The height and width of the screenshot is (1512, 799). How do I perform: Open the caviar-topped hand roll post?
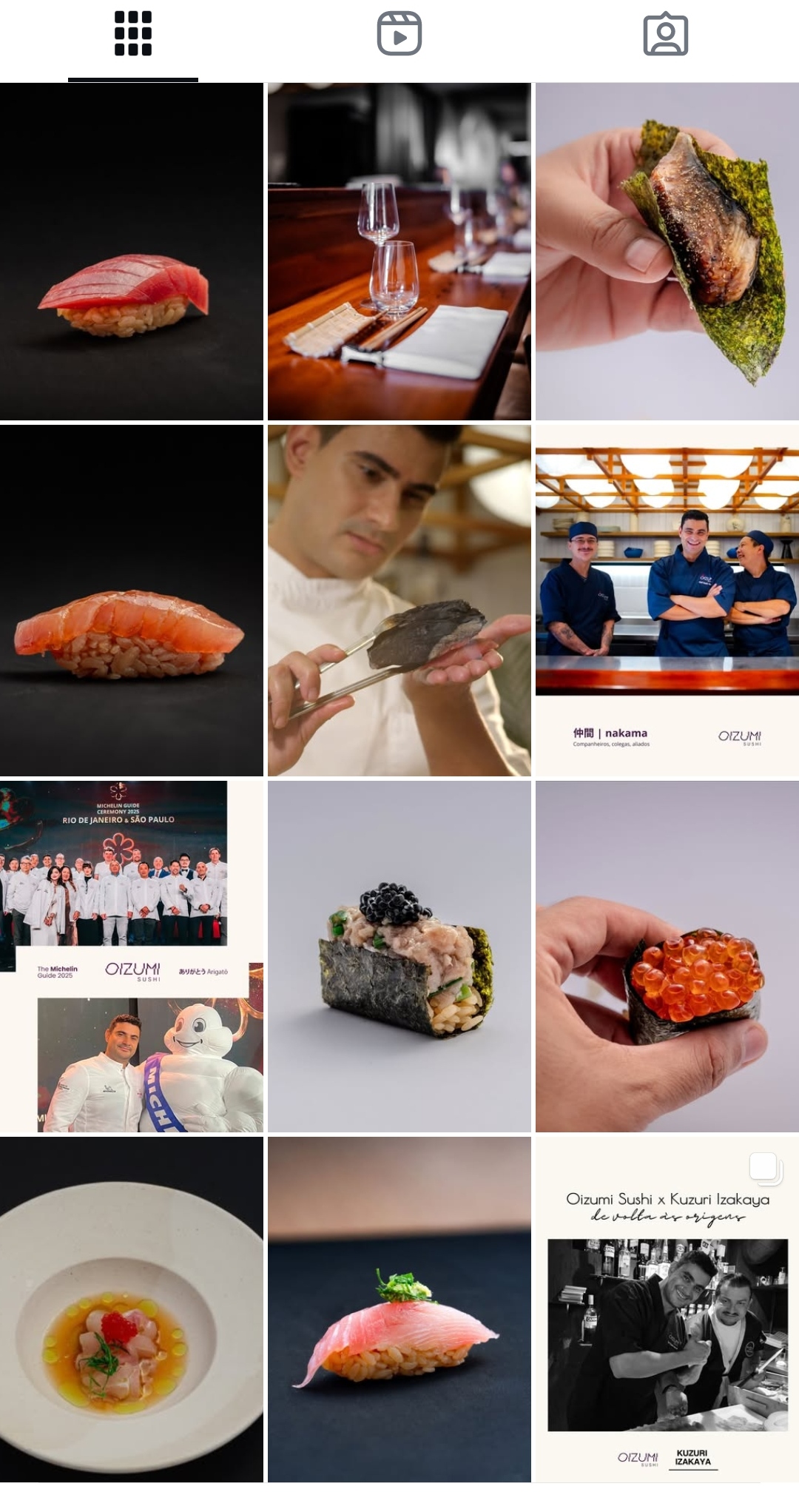coord(399,956)
